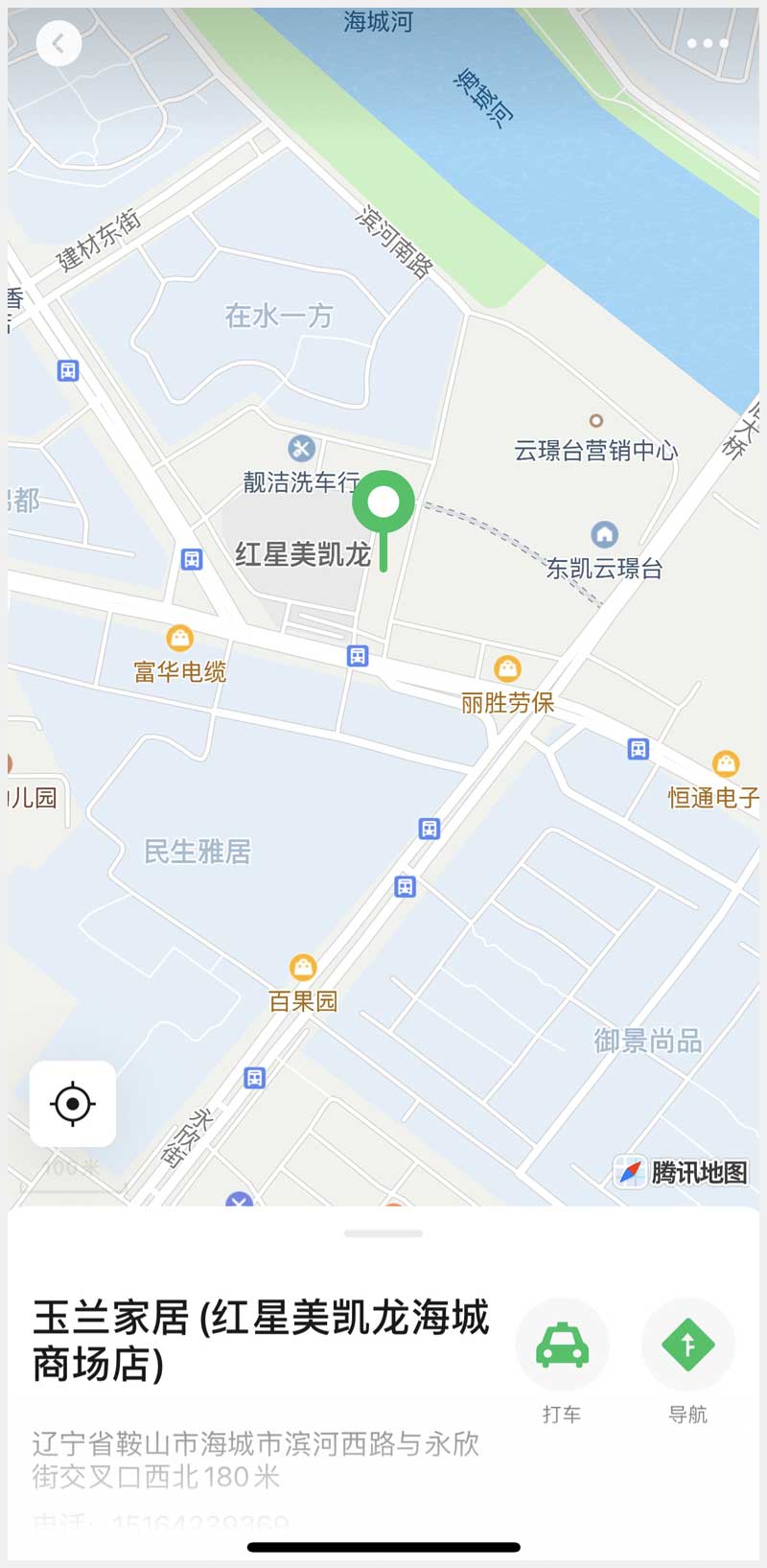Select 云璟台营销中心 on the map
Screen dimensions: 767x1568
tap(595, 421)
